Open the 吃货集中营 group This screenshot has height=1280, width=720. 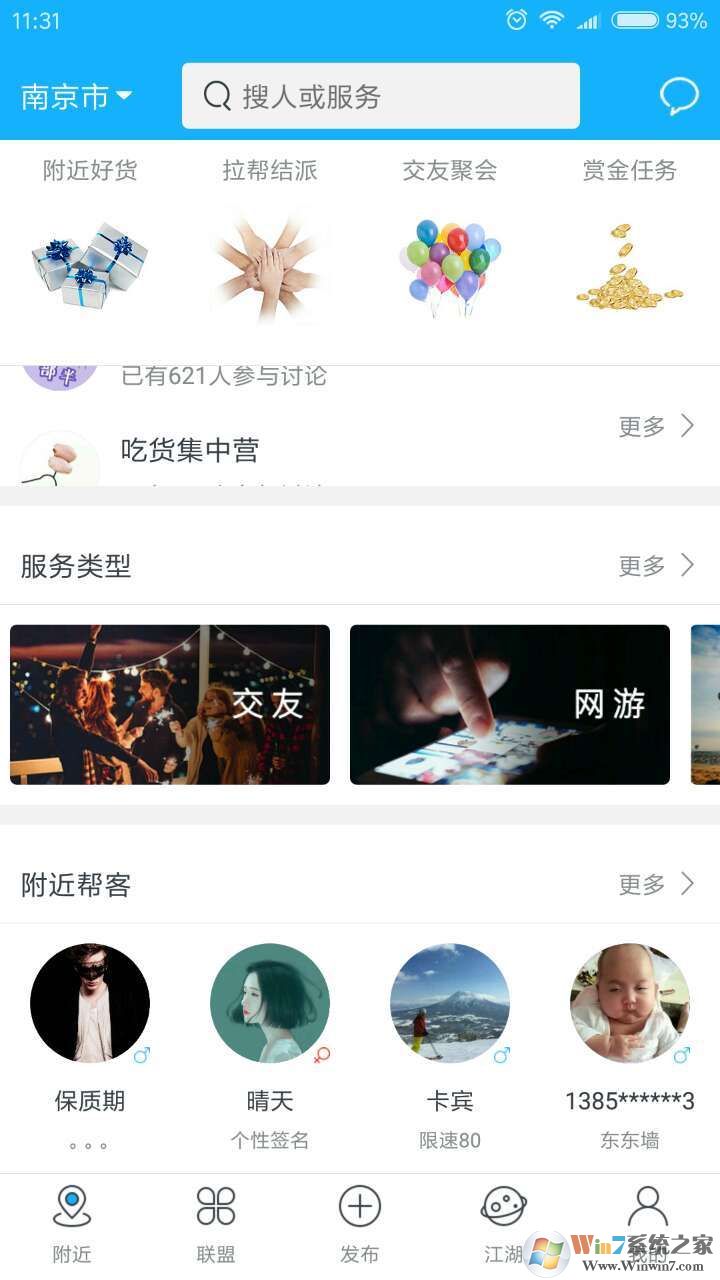coord(190,451)
